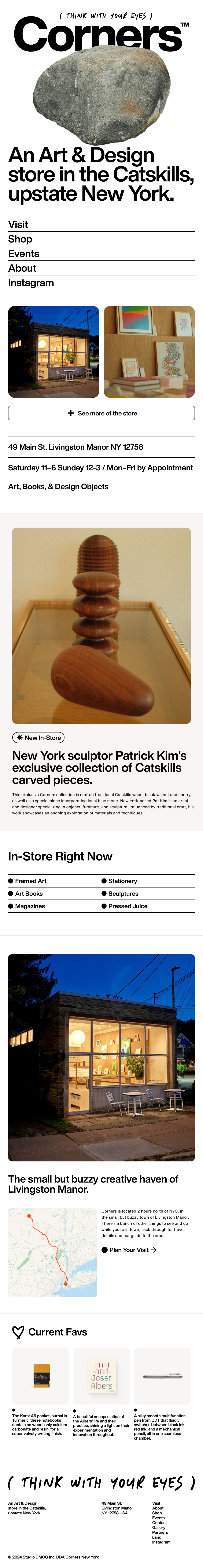Open the Visit menu item
The height and width of the screenshot is (1568, 203).
coord(18,225)
